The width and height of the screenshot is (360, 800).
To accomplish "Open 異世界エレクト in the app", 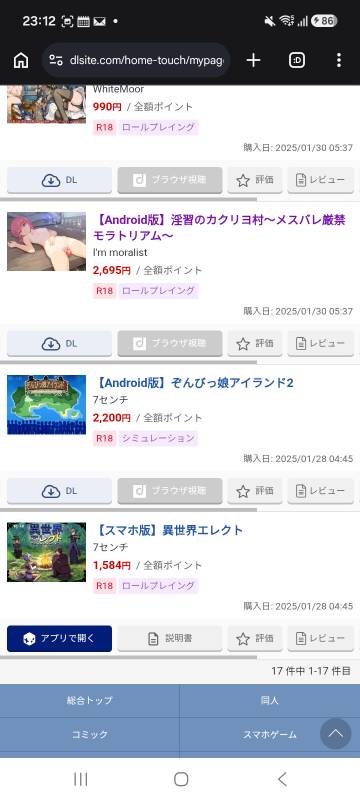I will coord(60,638).
